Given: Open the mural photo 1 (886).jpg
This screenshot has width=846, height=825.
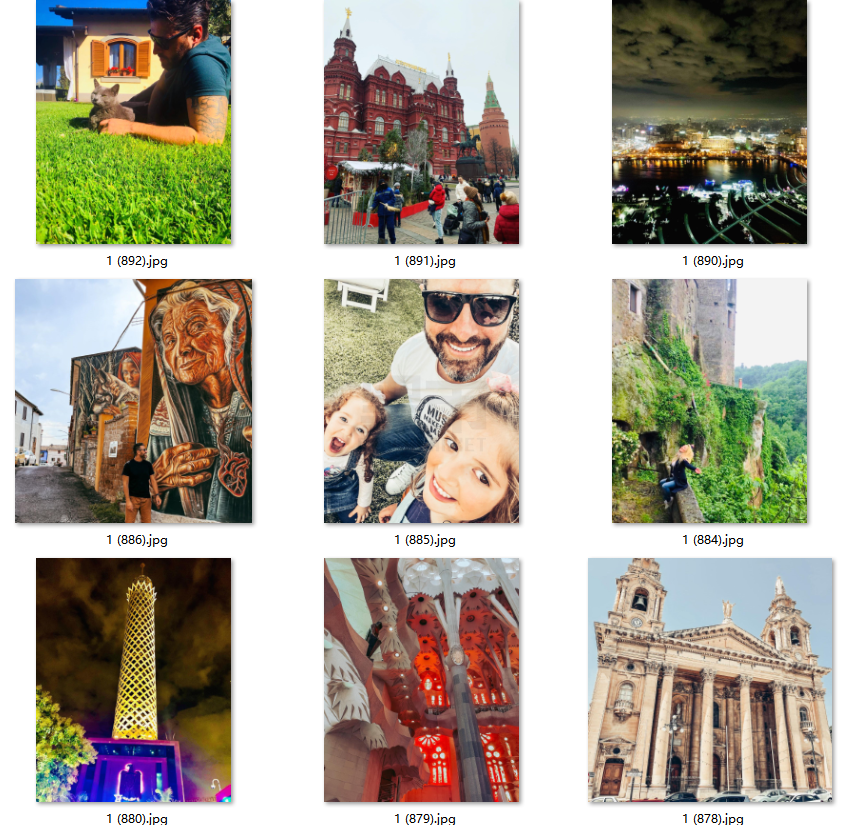Looking at the screenshot, I should tap(133, 401).
